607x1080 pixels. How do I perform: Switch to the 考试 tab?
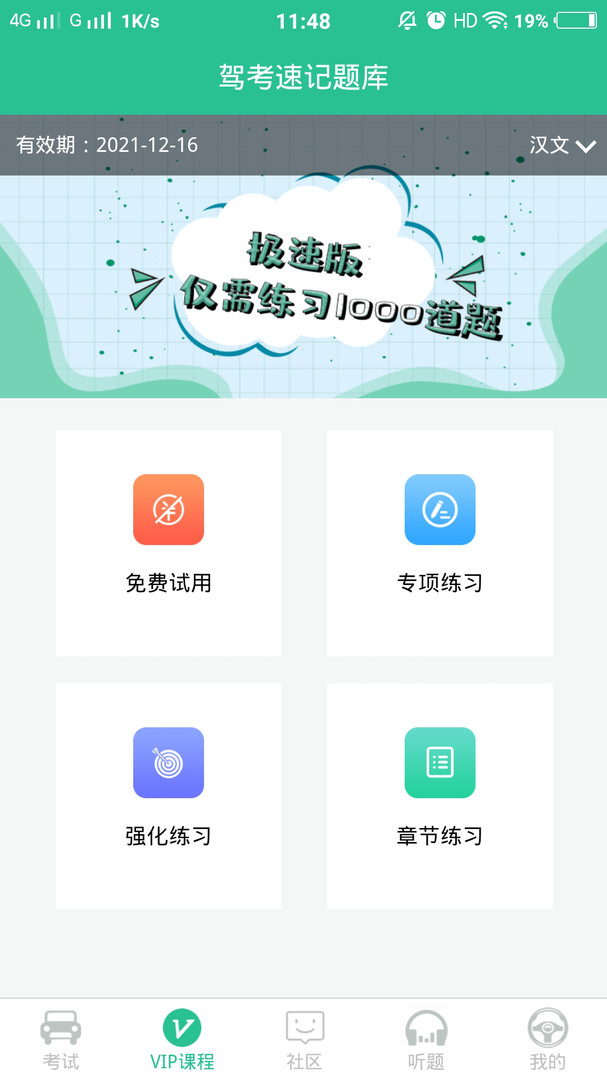click(61, 1040)
